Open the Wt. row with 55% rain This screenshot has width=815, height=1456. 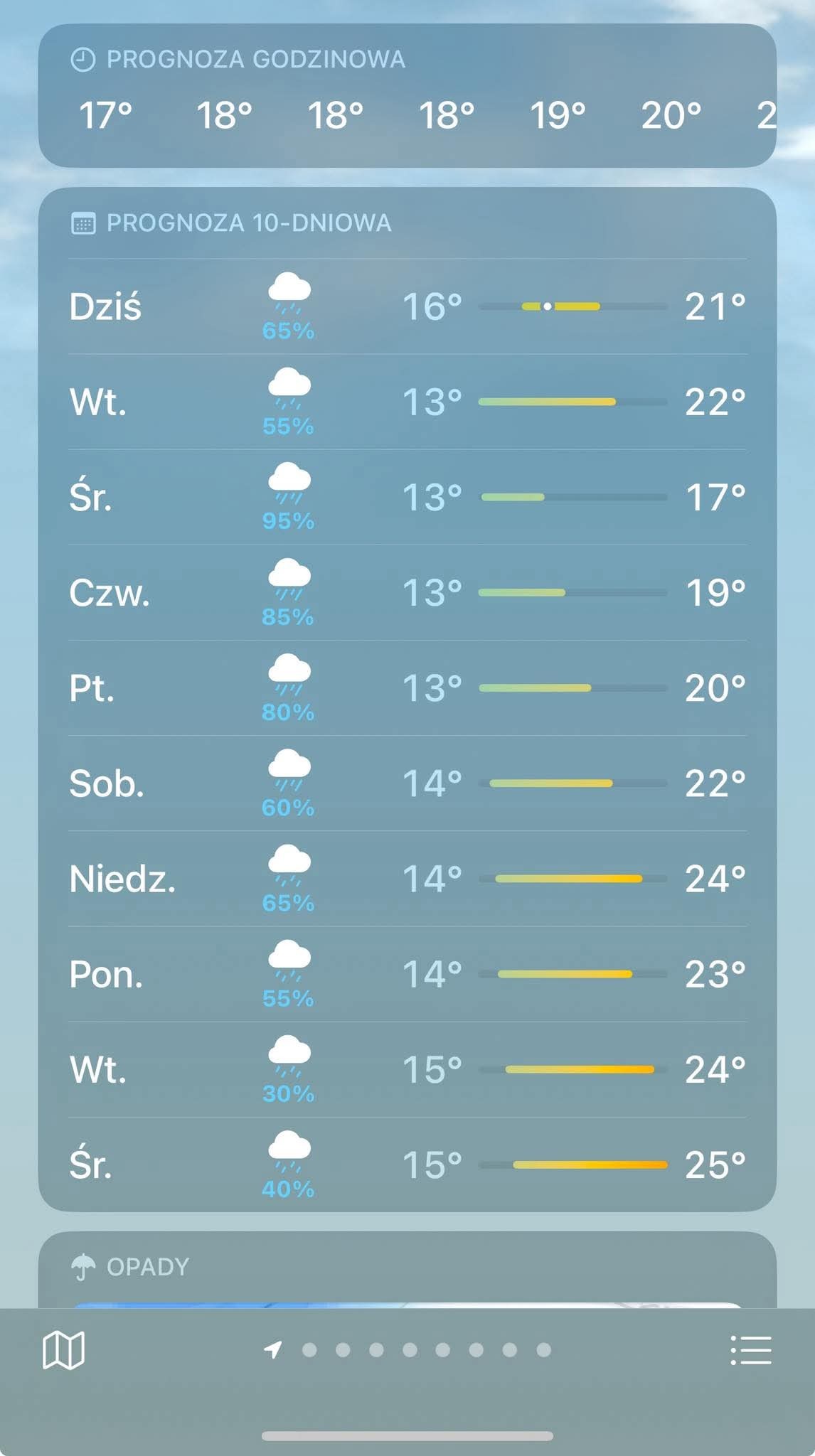point(407,402)
